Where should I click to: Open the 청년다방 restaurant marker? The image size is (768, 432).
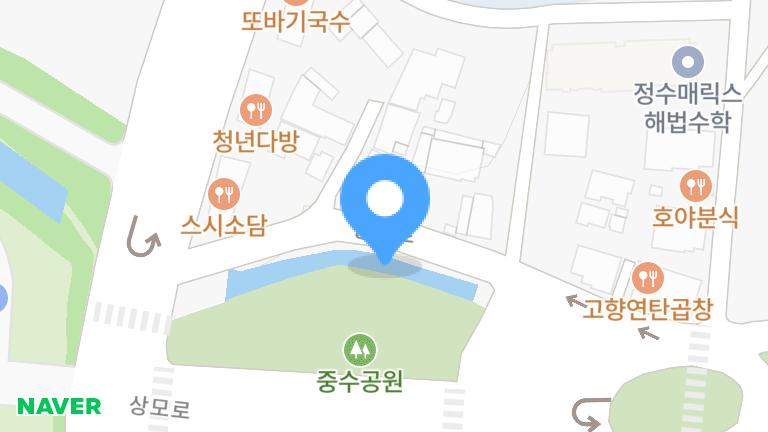tap(255, 109)
